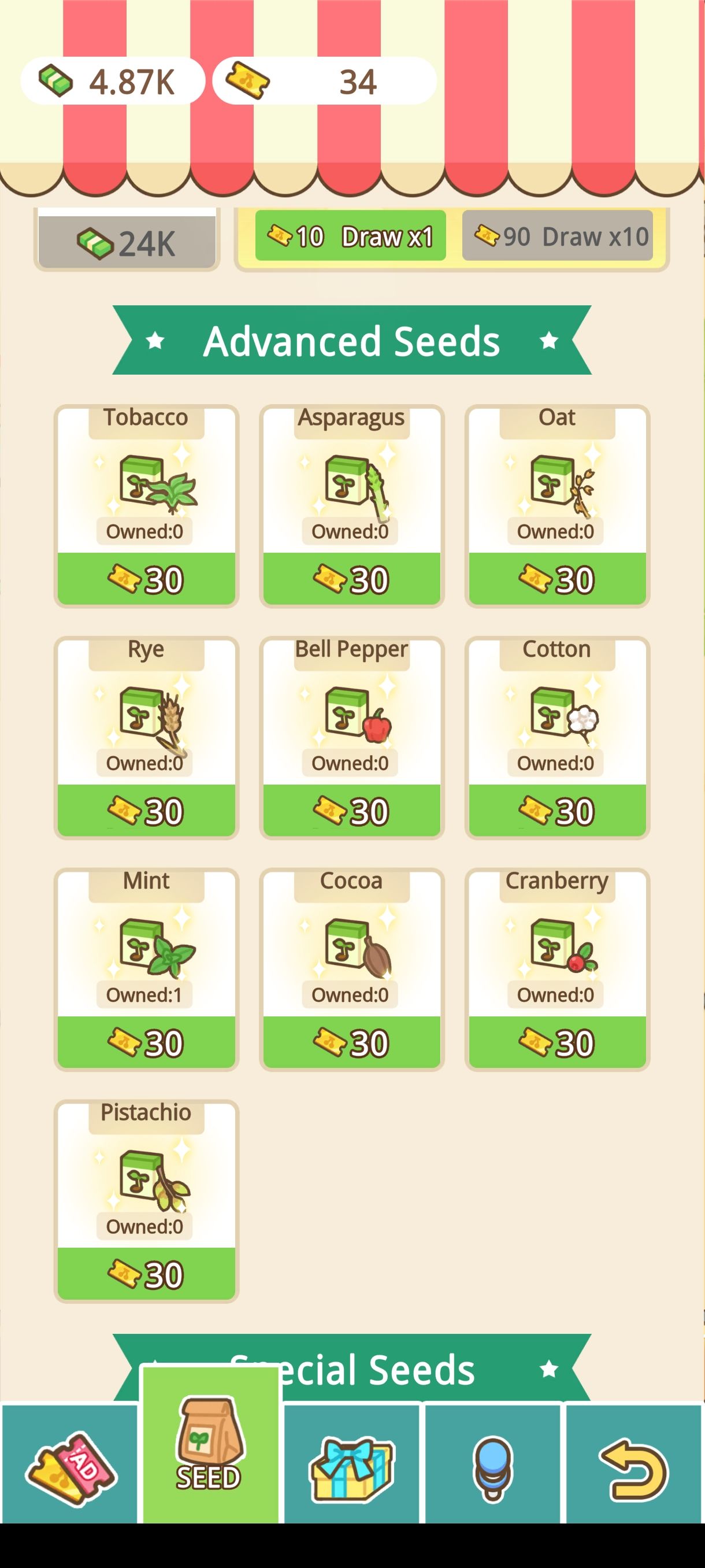This screenshot has height=1568, width=705.
Task: Open the blue stool furniture tab
Action: point(492,1468)
